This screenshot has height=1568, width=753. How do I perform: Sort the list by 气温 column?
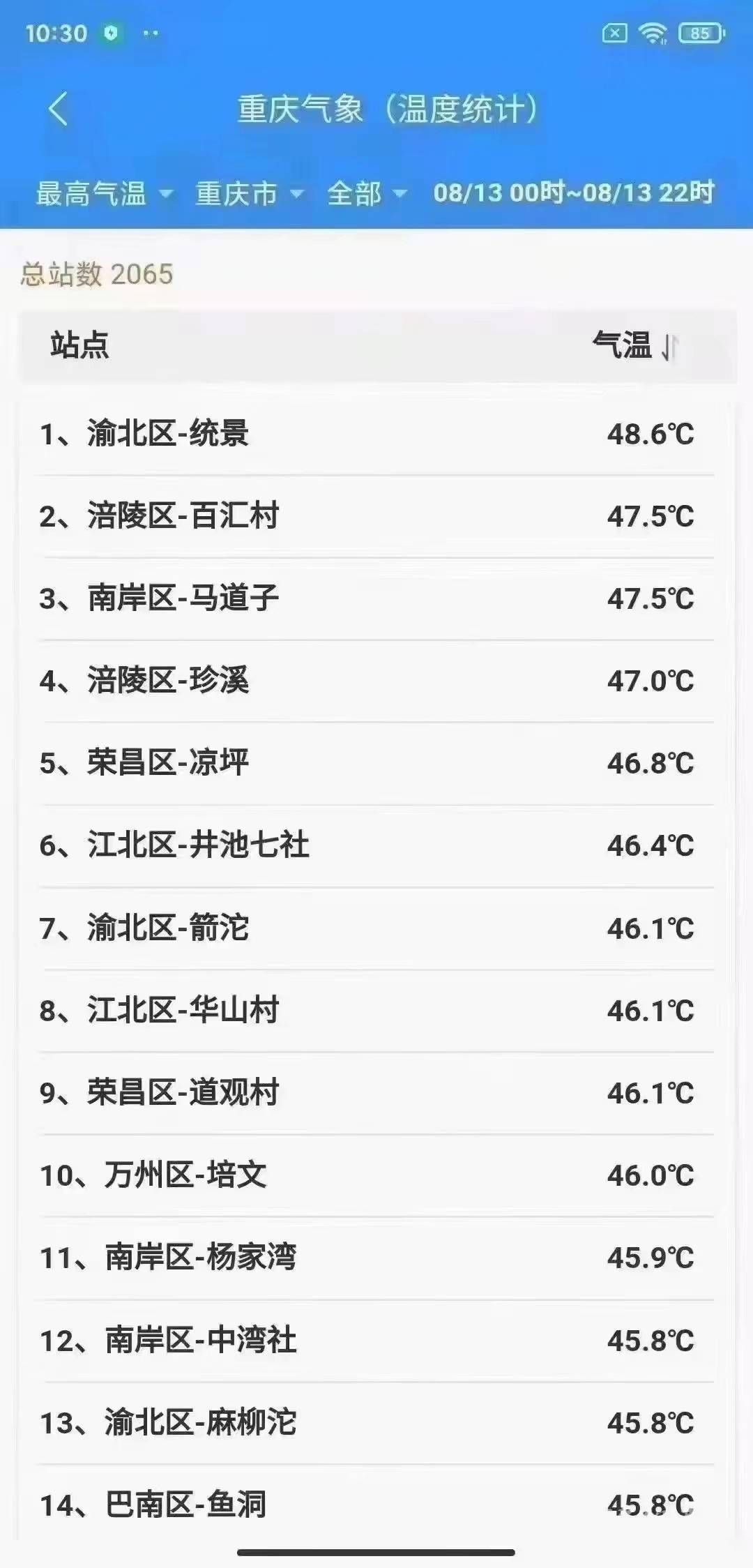[x=635, y=345]
